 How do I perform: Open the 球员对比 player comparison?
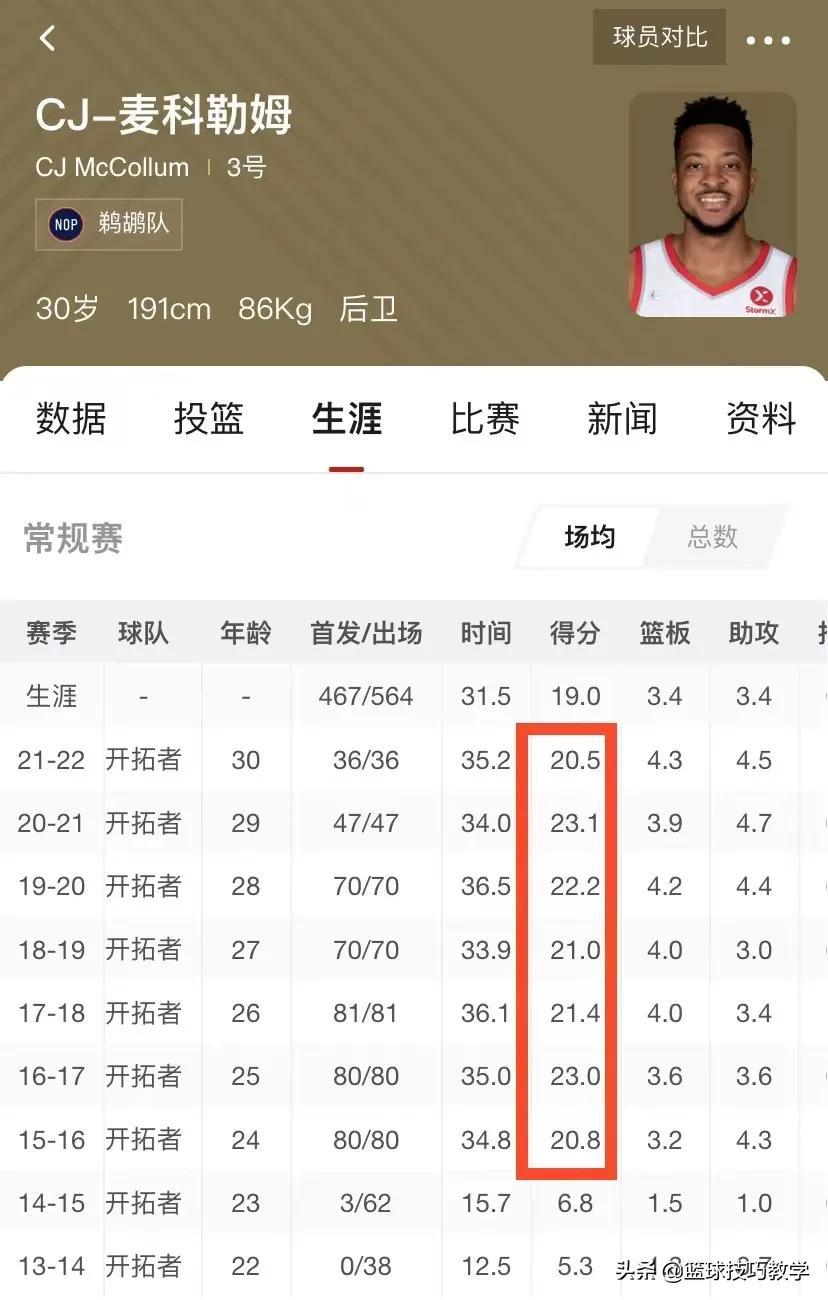[x=659, y=38]
